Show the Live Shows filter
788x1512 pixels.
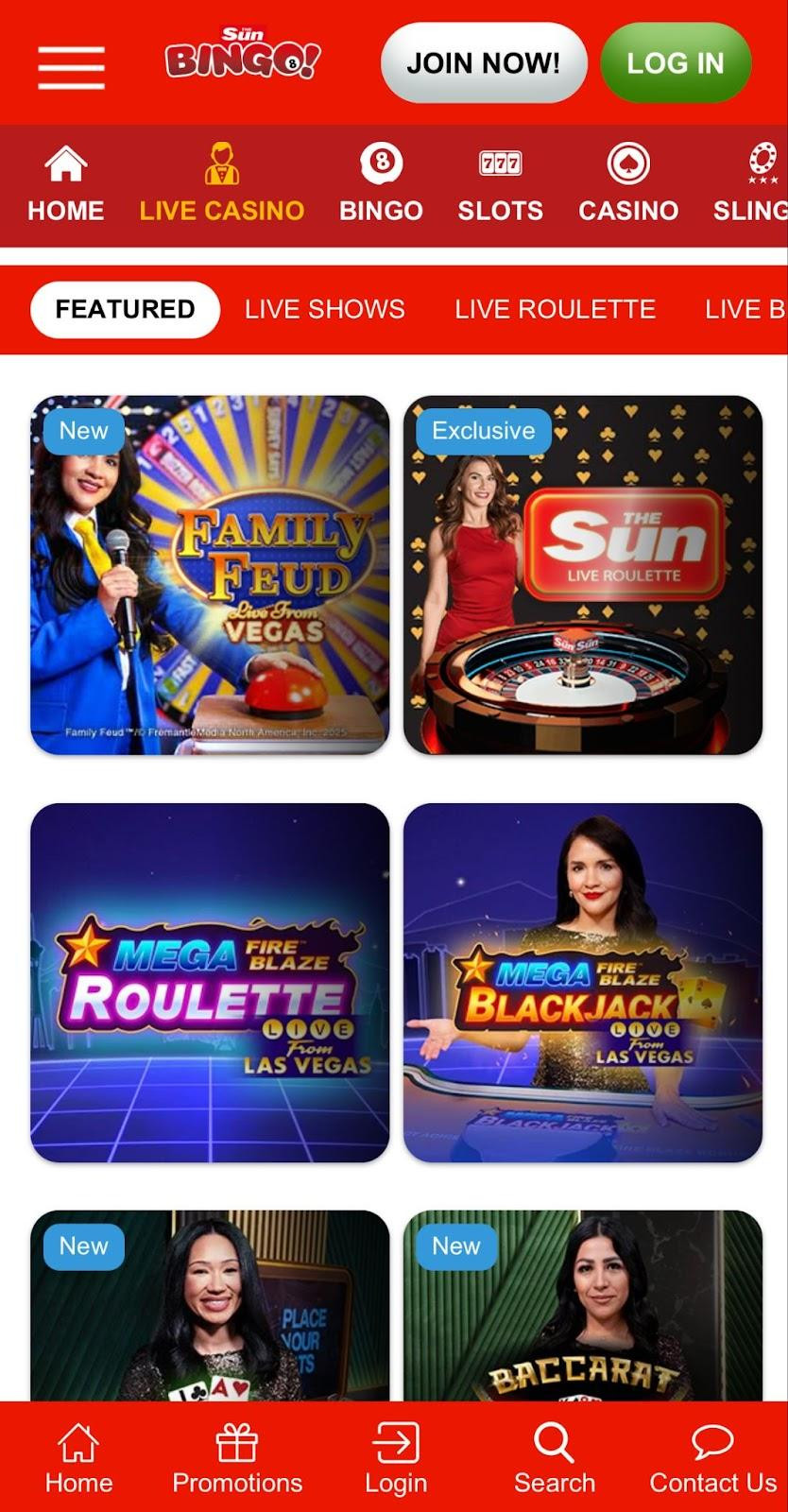[324, 309]
